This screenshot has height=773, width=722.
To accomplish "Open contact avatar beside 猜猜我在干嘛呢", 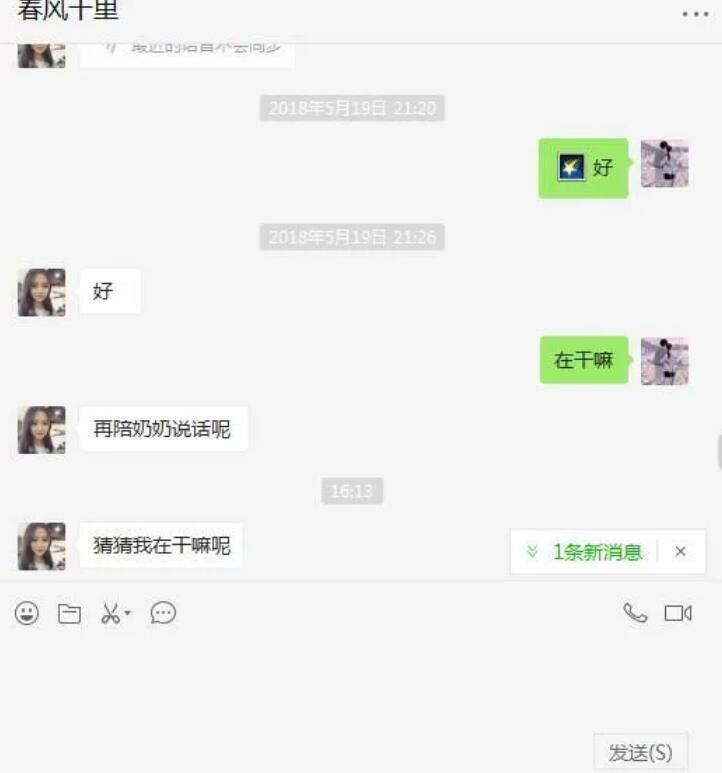I will (42, 546).
